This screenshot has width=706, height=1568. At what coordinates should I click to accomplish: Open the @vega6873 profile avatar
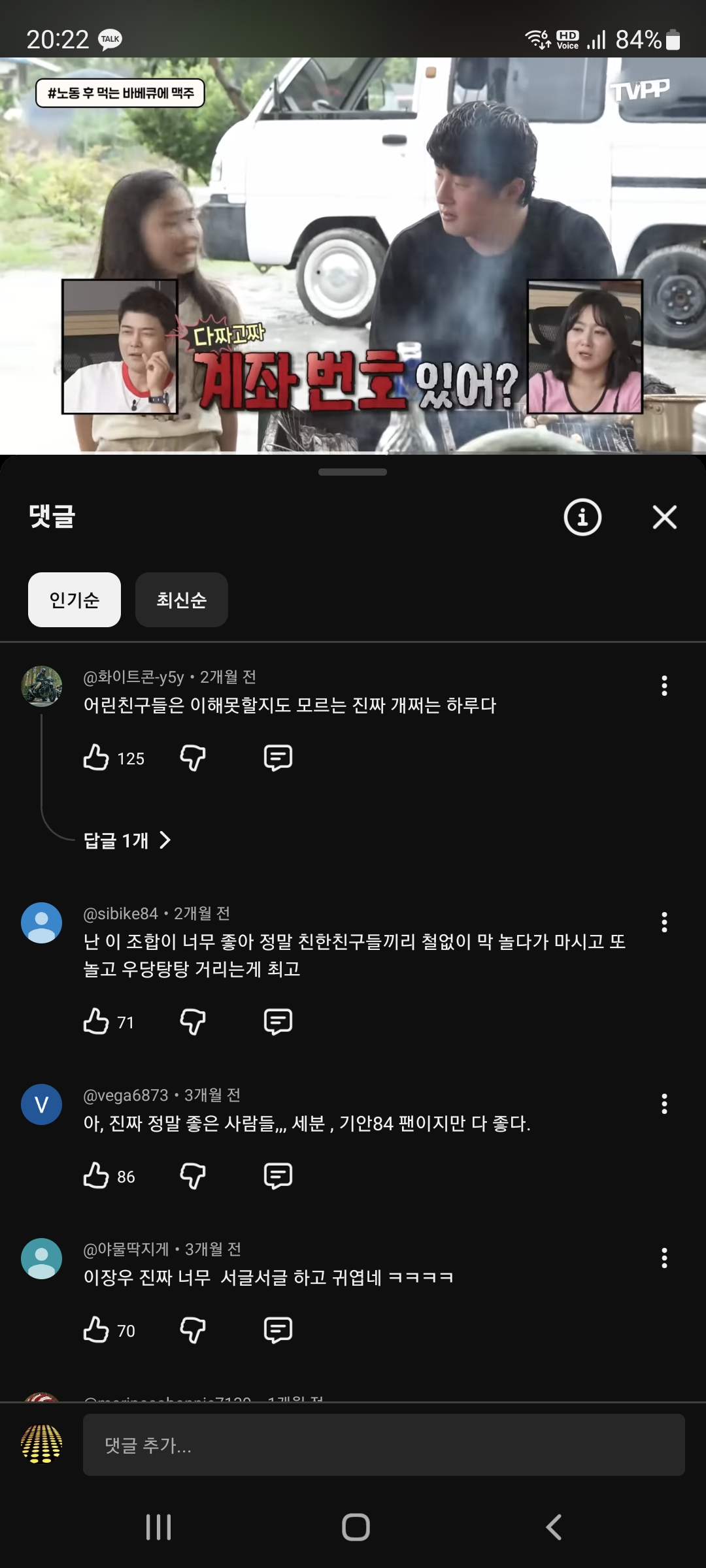tap(42, 1104)
